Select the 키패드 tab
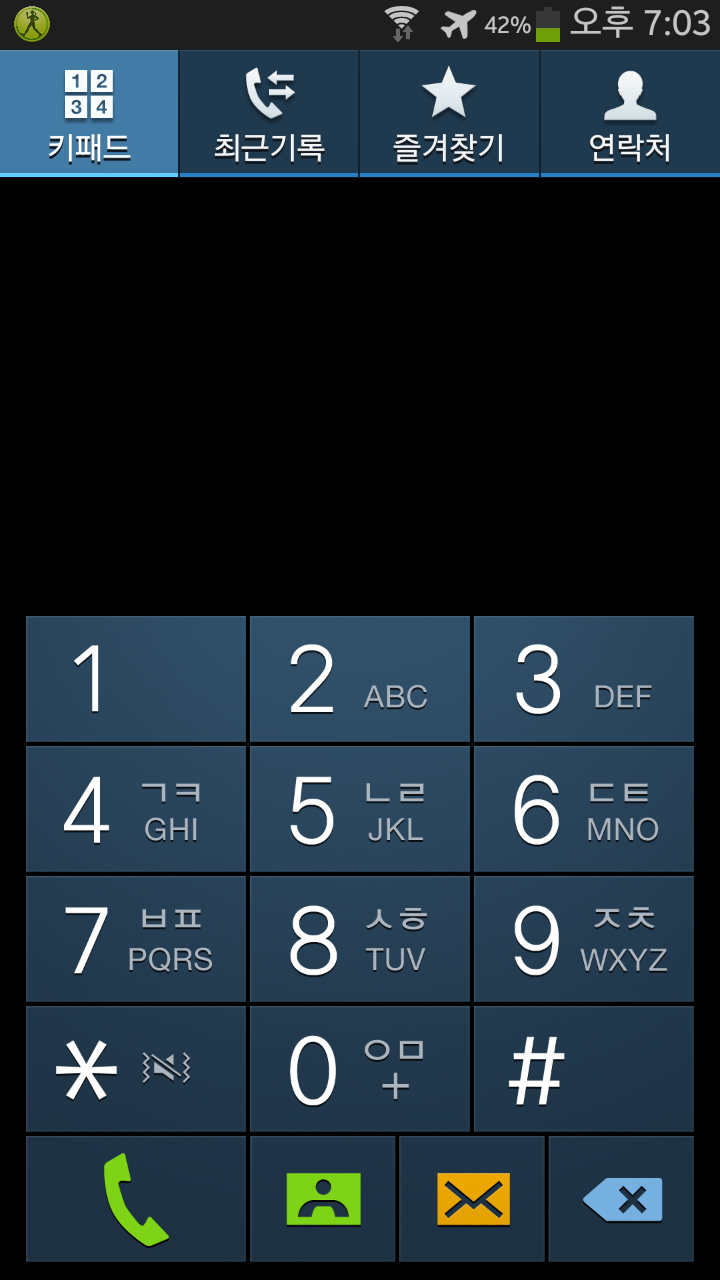 click(89, 114)
